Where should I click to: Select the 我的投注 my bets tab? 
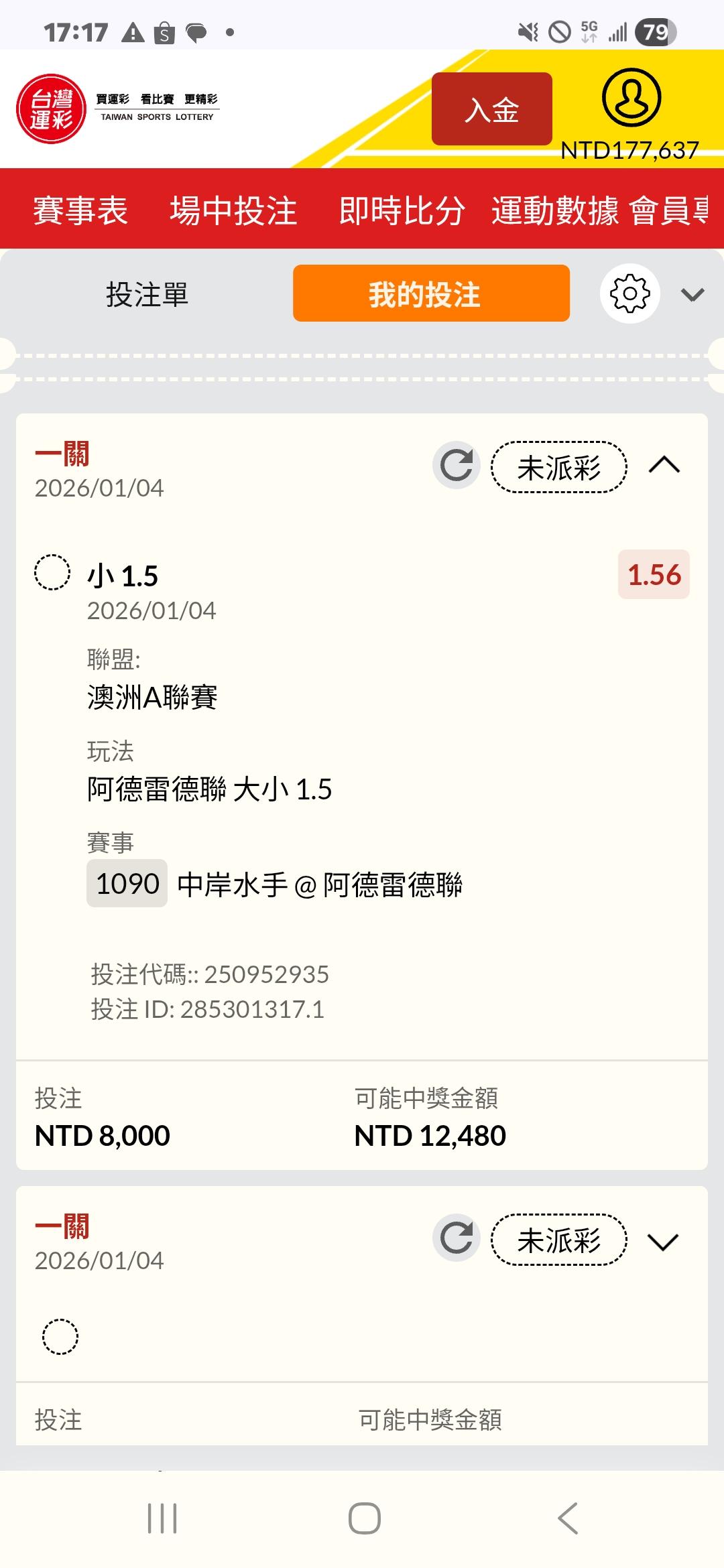coord(431,293)
